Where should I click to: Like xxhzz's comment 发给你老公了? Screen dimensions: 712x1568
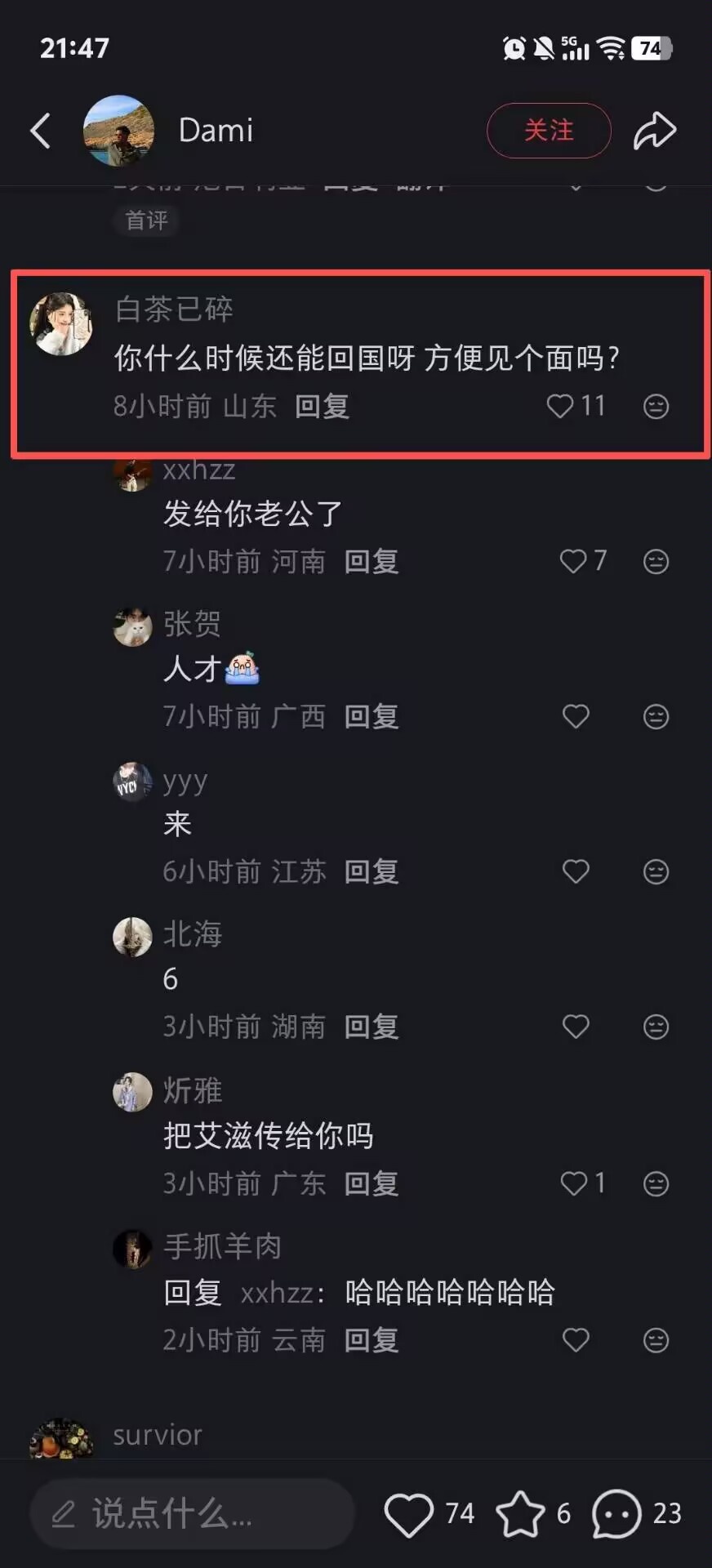(574, 561)
